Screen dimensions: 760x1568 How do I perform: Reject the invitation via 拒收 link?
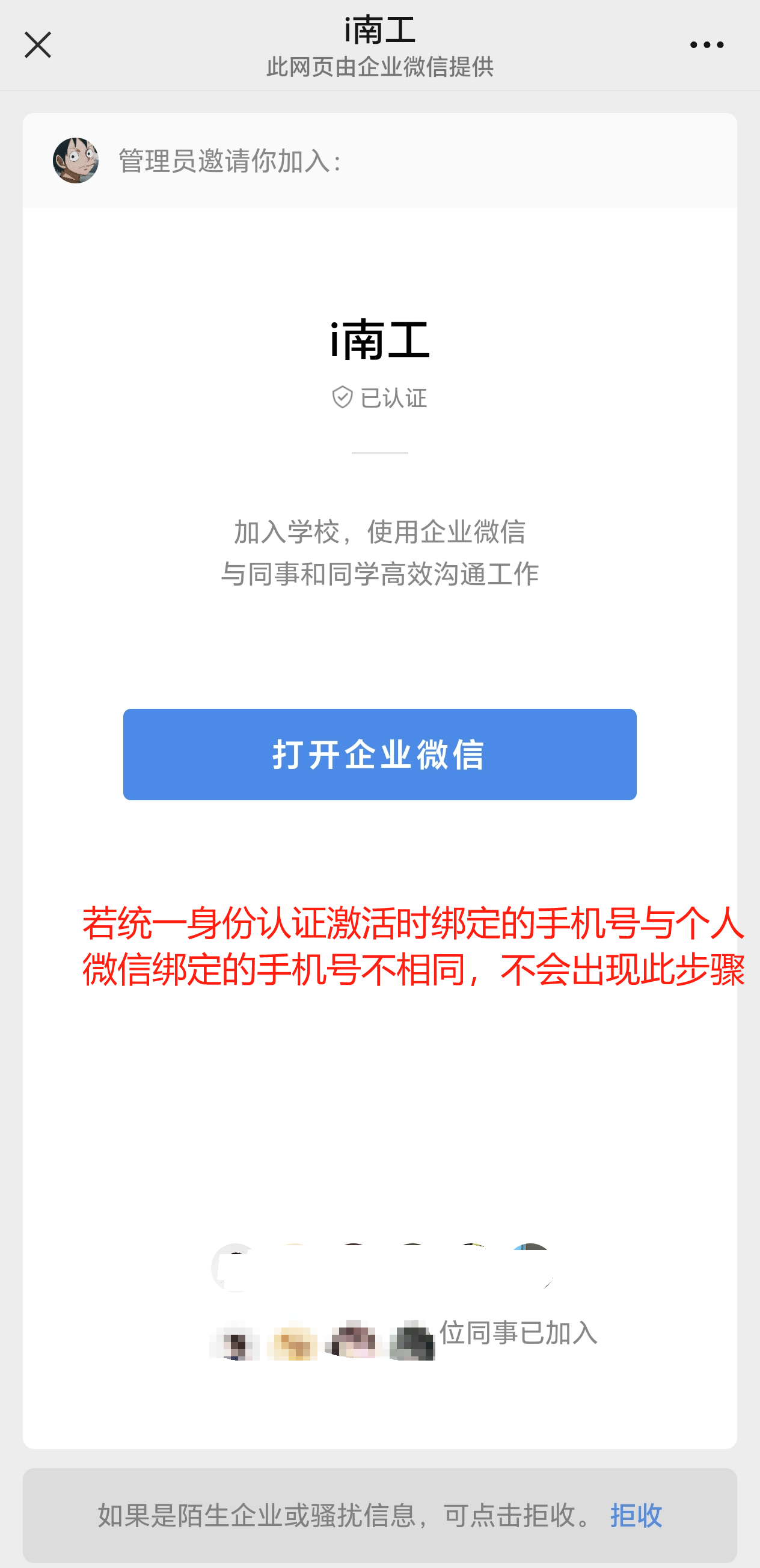(636, 1515)
